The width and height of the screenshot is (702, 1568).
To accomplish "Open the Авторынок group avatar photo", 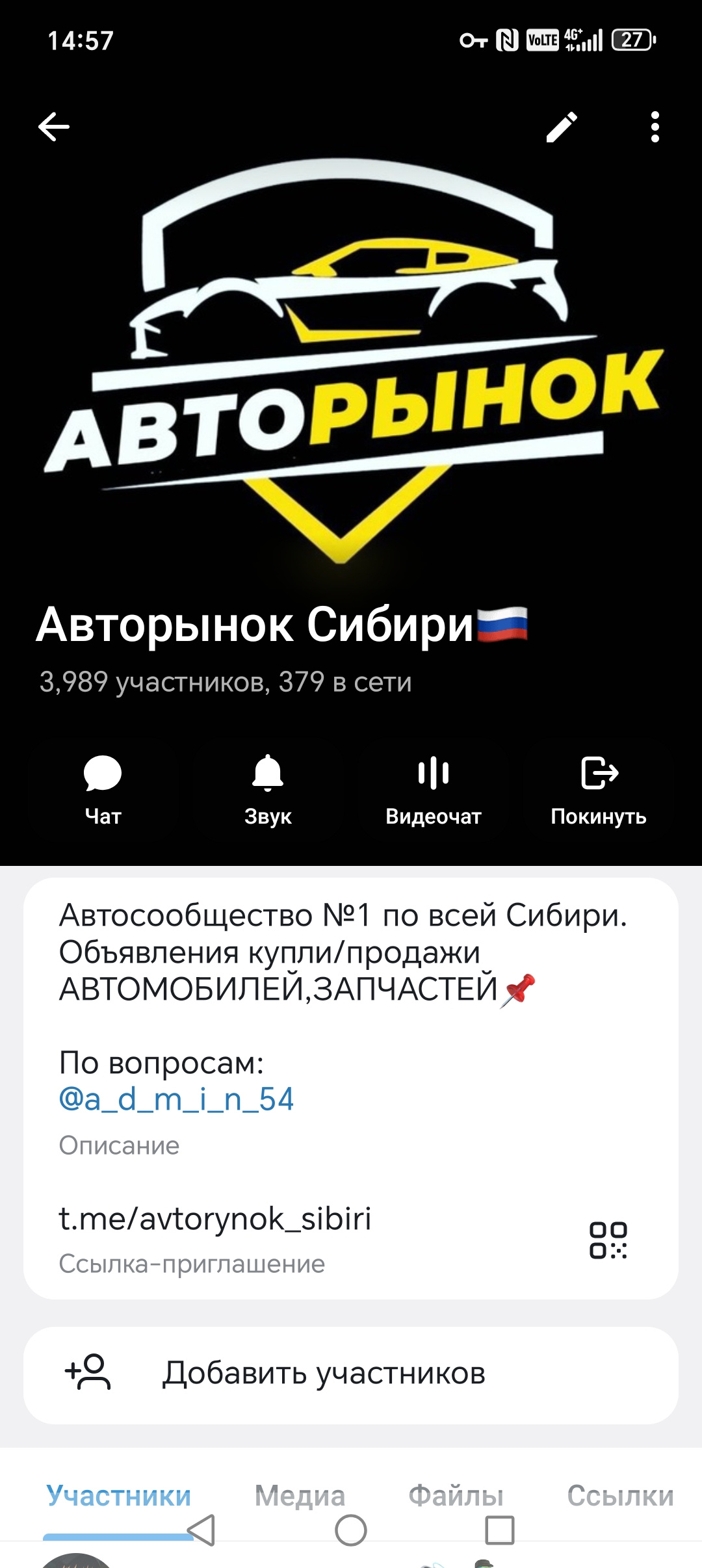I will click(351, 364).
